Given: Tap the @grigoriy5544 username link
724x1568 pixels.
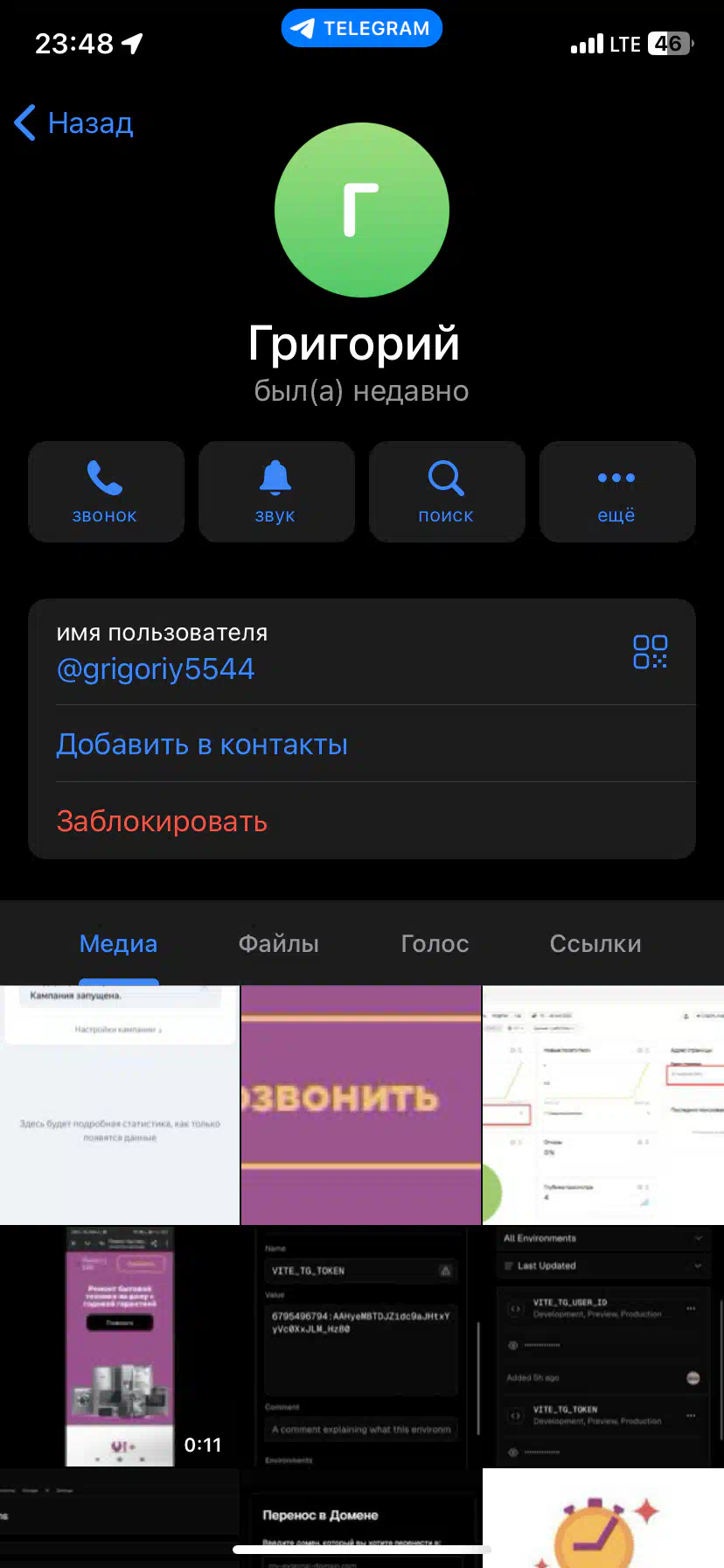Looking at the screenshot, I should click(x=156, y=669).
